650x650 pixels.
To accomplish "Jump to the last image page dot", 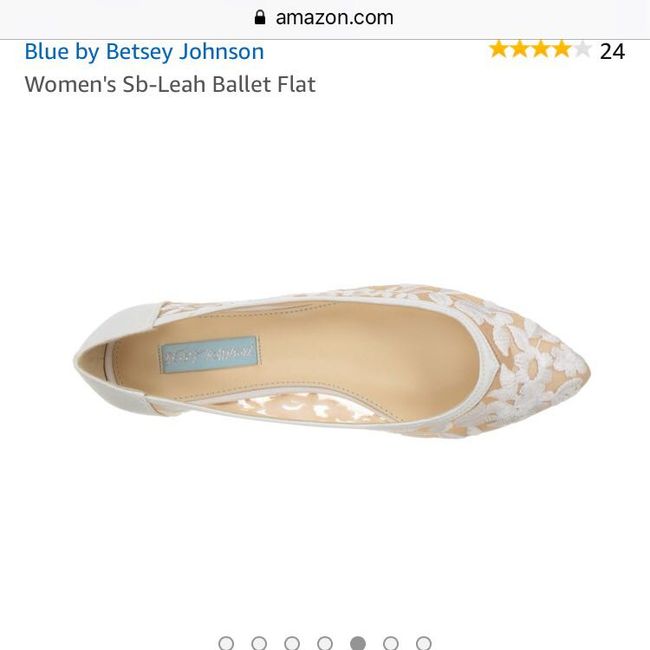I will pos(423,643).
